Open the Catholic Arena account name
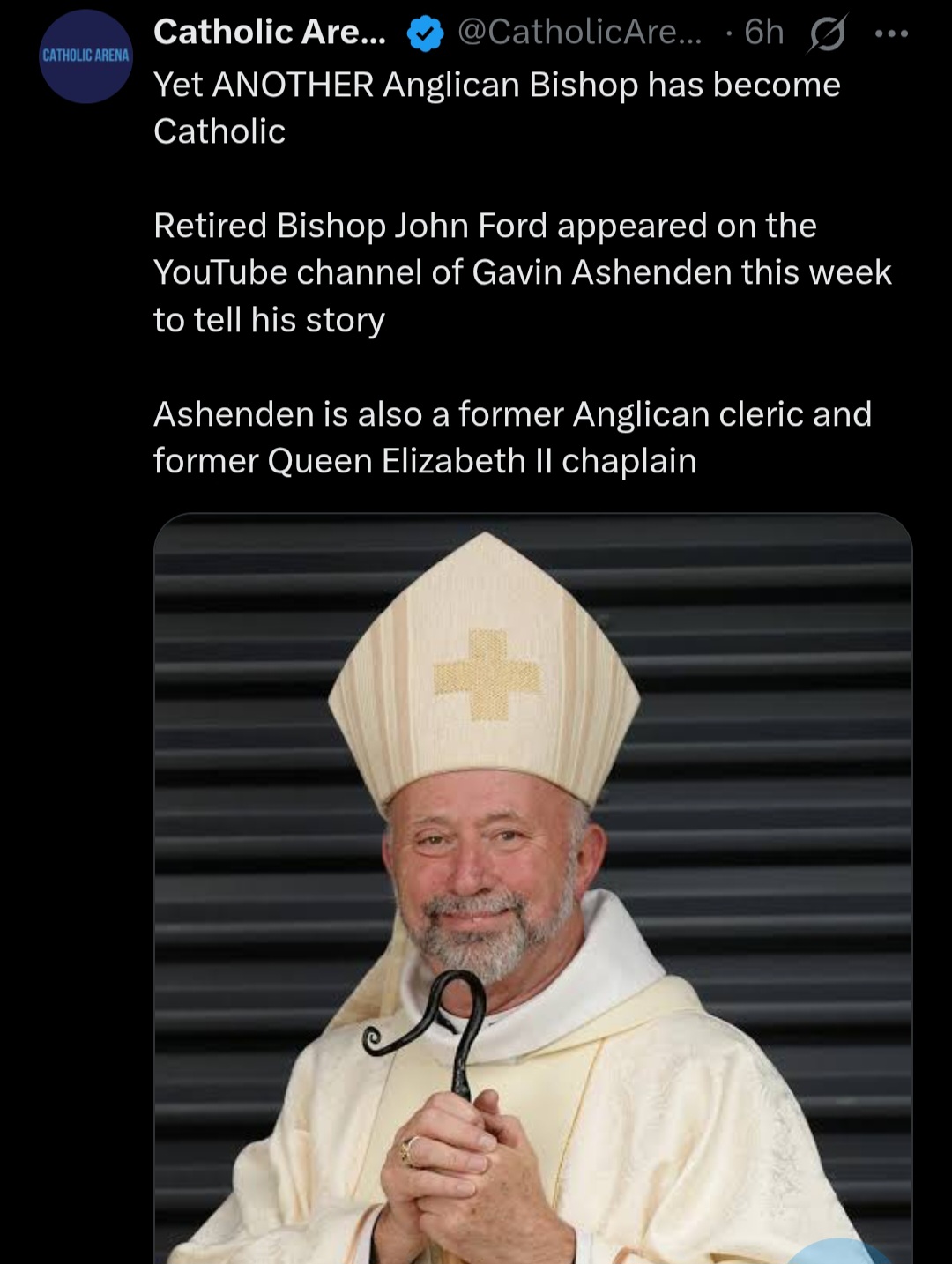This screenshot has width=952, height=1264. pos(270,33)
